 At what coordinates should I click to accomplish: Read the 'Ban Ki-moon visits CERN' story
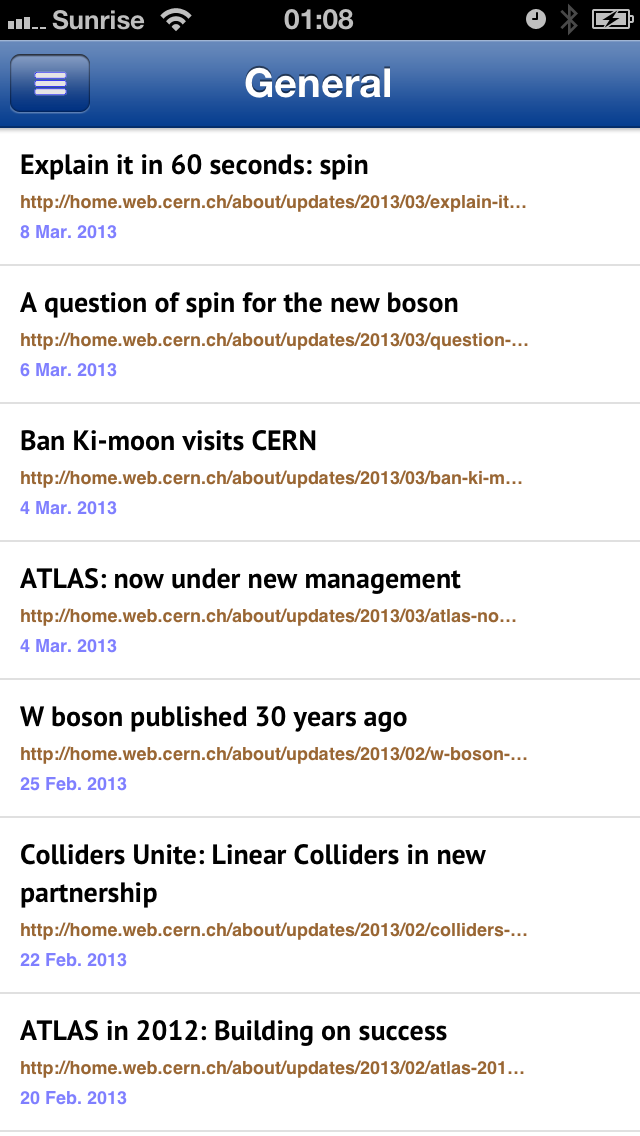click(320, 472)
